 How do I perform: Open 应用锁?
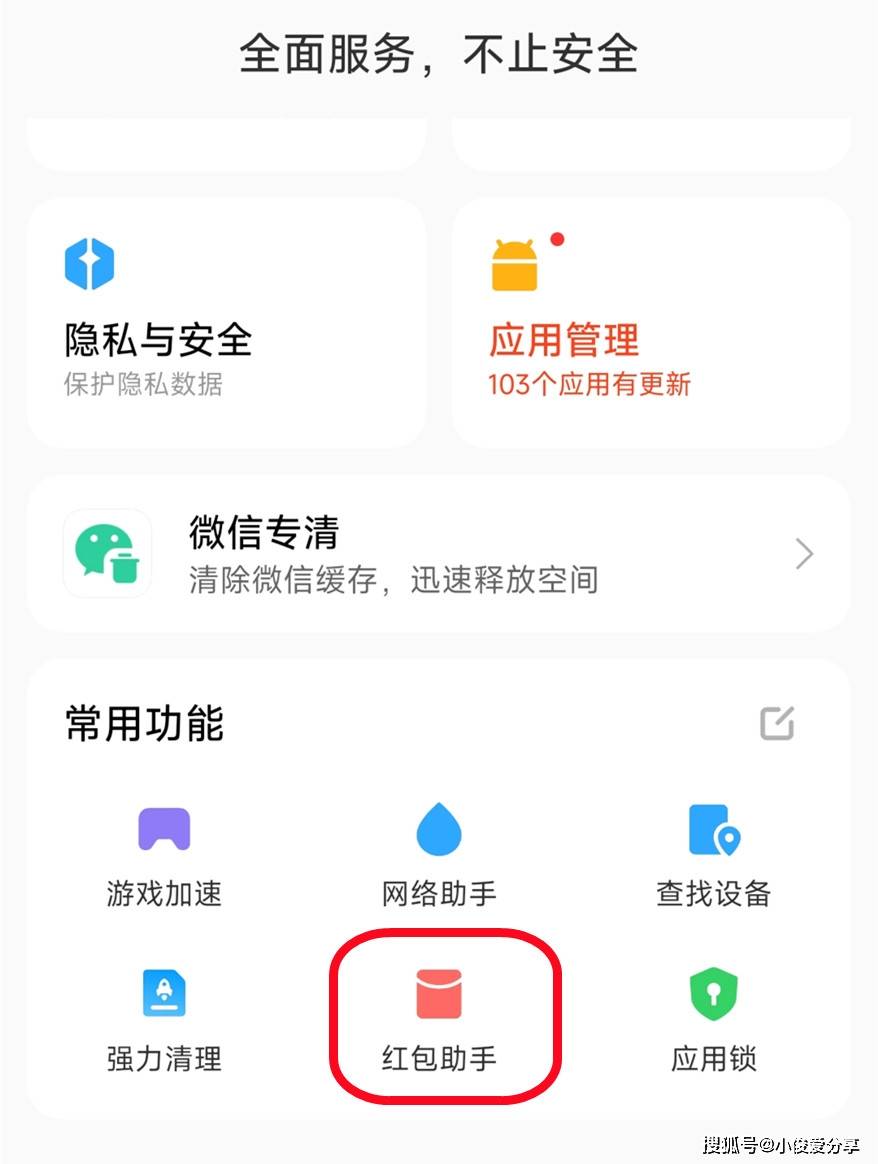click(713, 1020)
